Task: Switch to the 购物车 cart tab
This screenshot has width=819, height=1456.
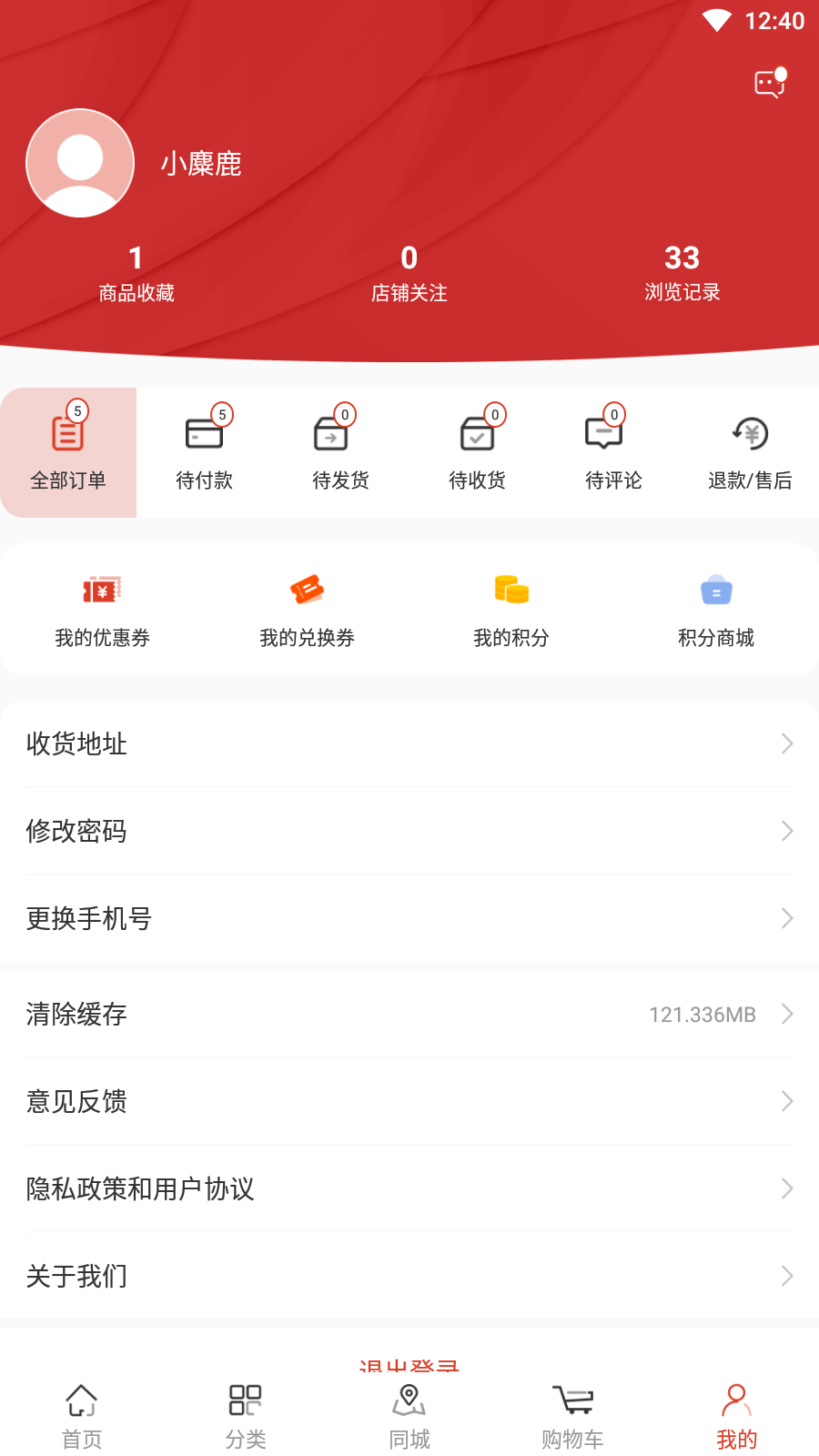Action: 571,1410
